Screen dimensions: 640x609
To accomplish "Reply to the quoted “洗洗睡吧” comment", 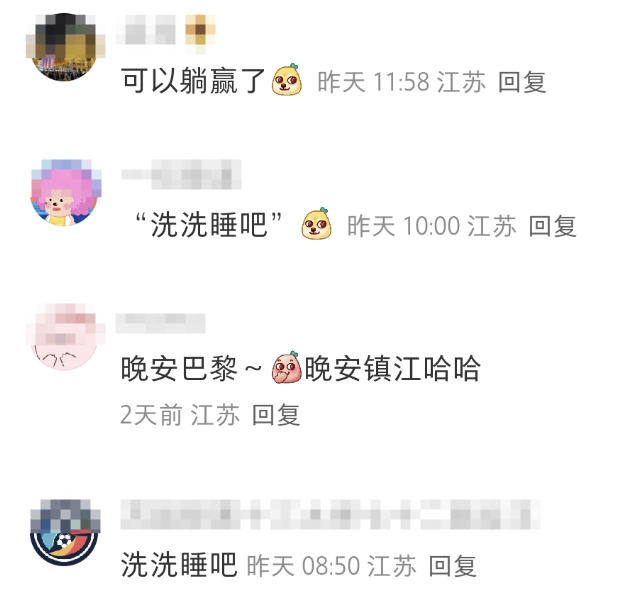I will pyautogui.click(x=552, y=227).
